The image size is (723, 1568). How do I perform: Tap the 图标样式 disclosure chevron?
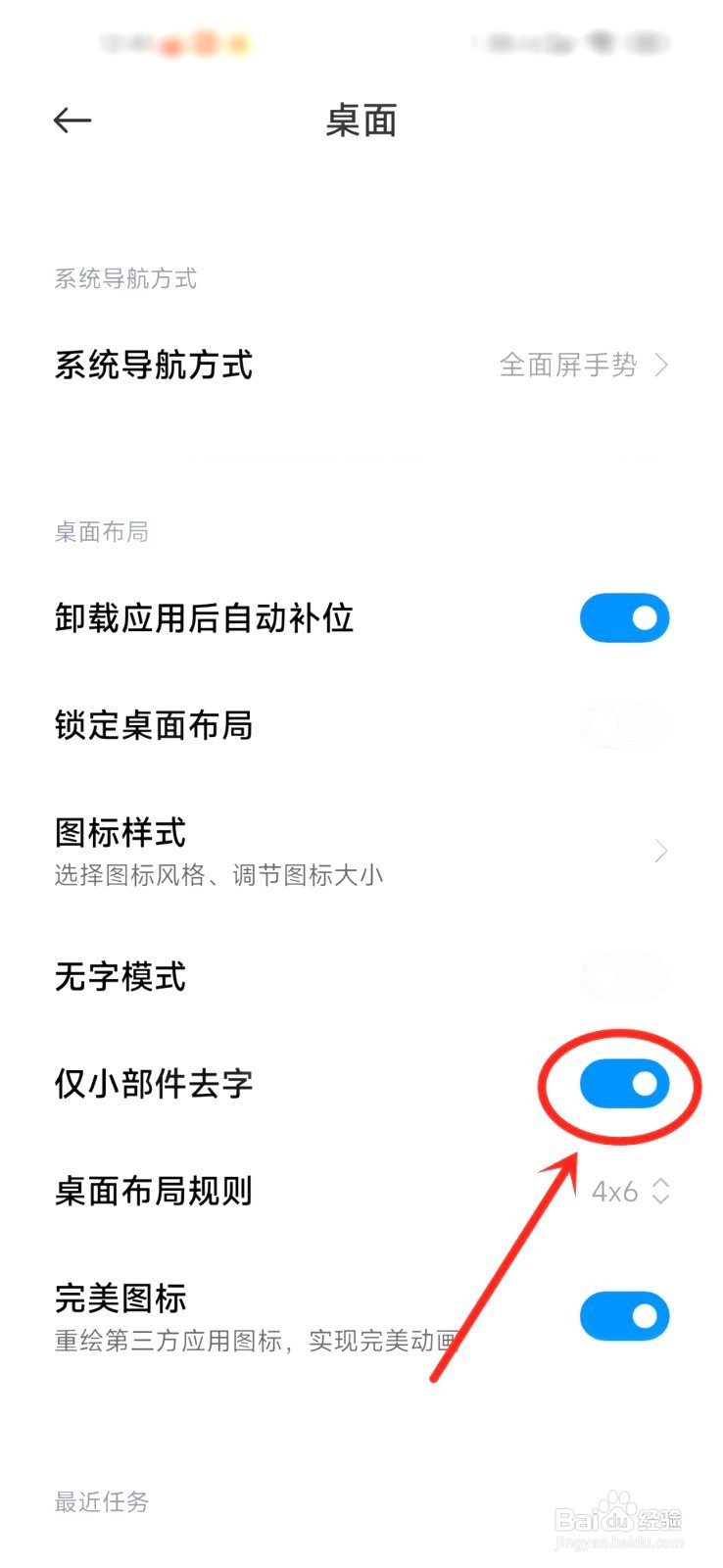coord(662,852)
